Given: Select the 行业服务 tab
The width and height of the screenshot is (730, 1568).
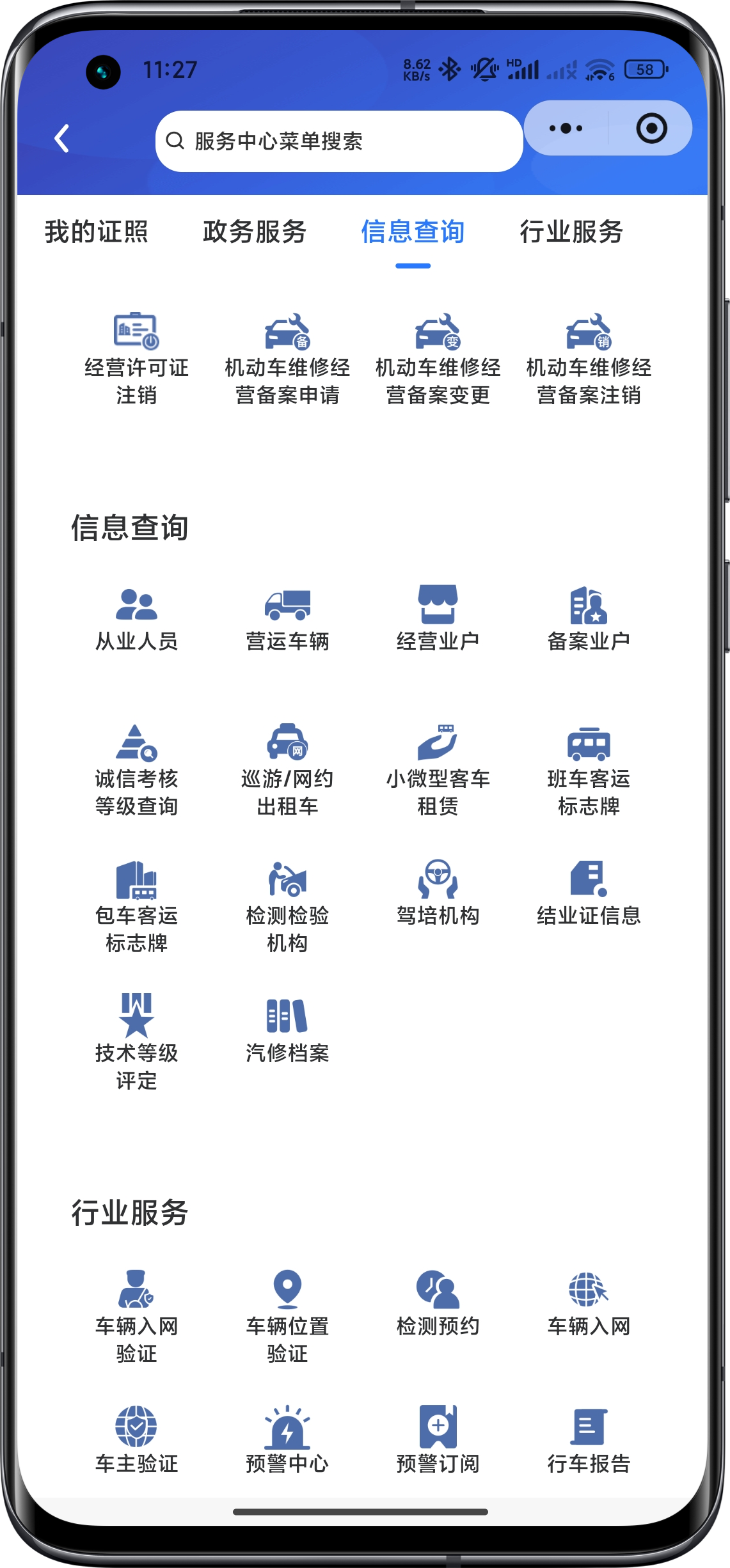Looking at the screenshot, I should tap(571, 232).
